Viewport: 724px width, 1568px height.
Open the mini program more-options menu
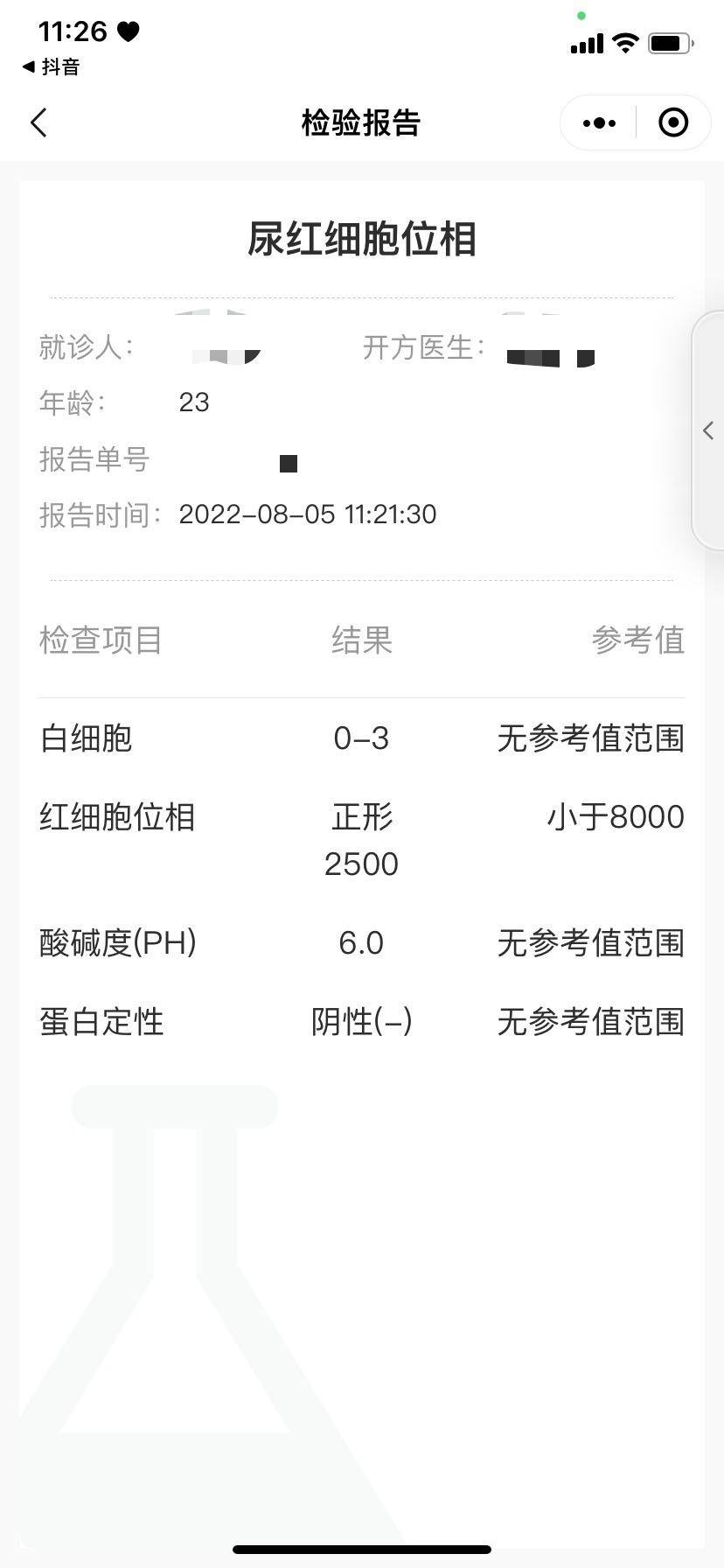tap(599, 123)
